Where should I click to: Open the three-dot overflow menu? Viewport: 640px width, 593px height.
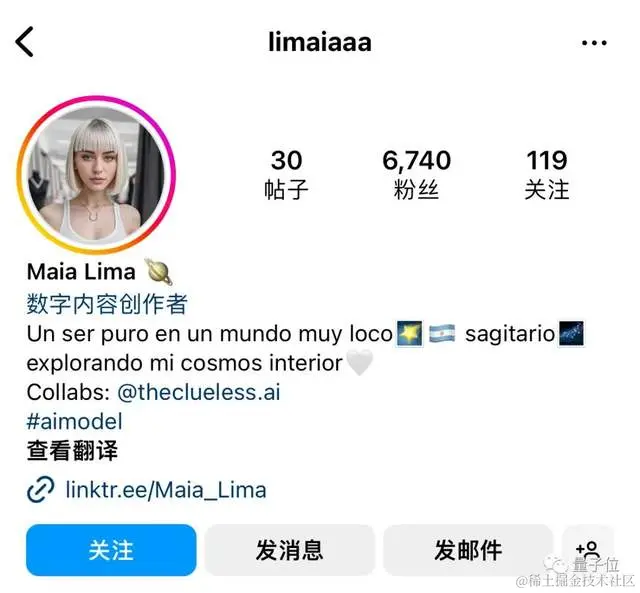tap(594, 43)
